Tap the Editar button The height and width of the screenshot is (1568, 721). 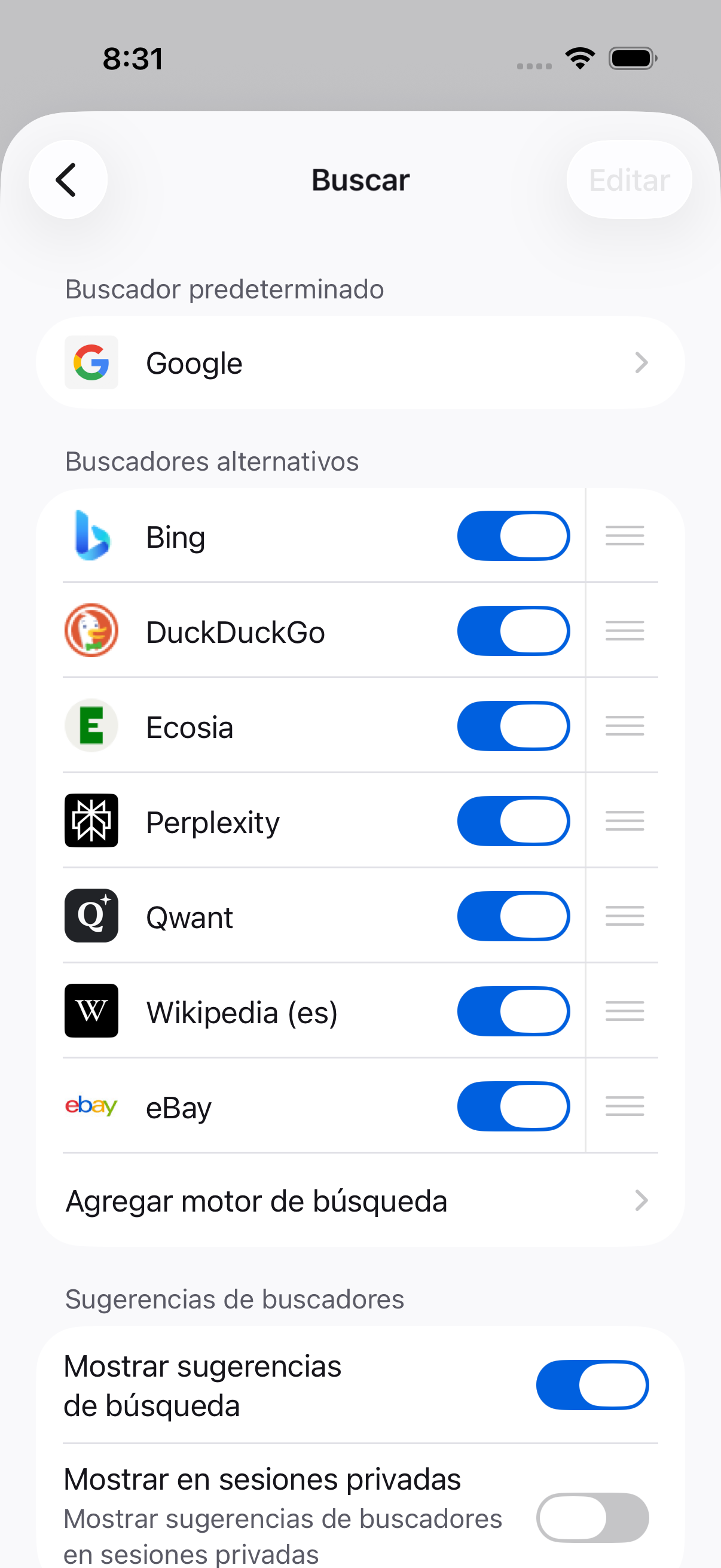coord(628,179)
